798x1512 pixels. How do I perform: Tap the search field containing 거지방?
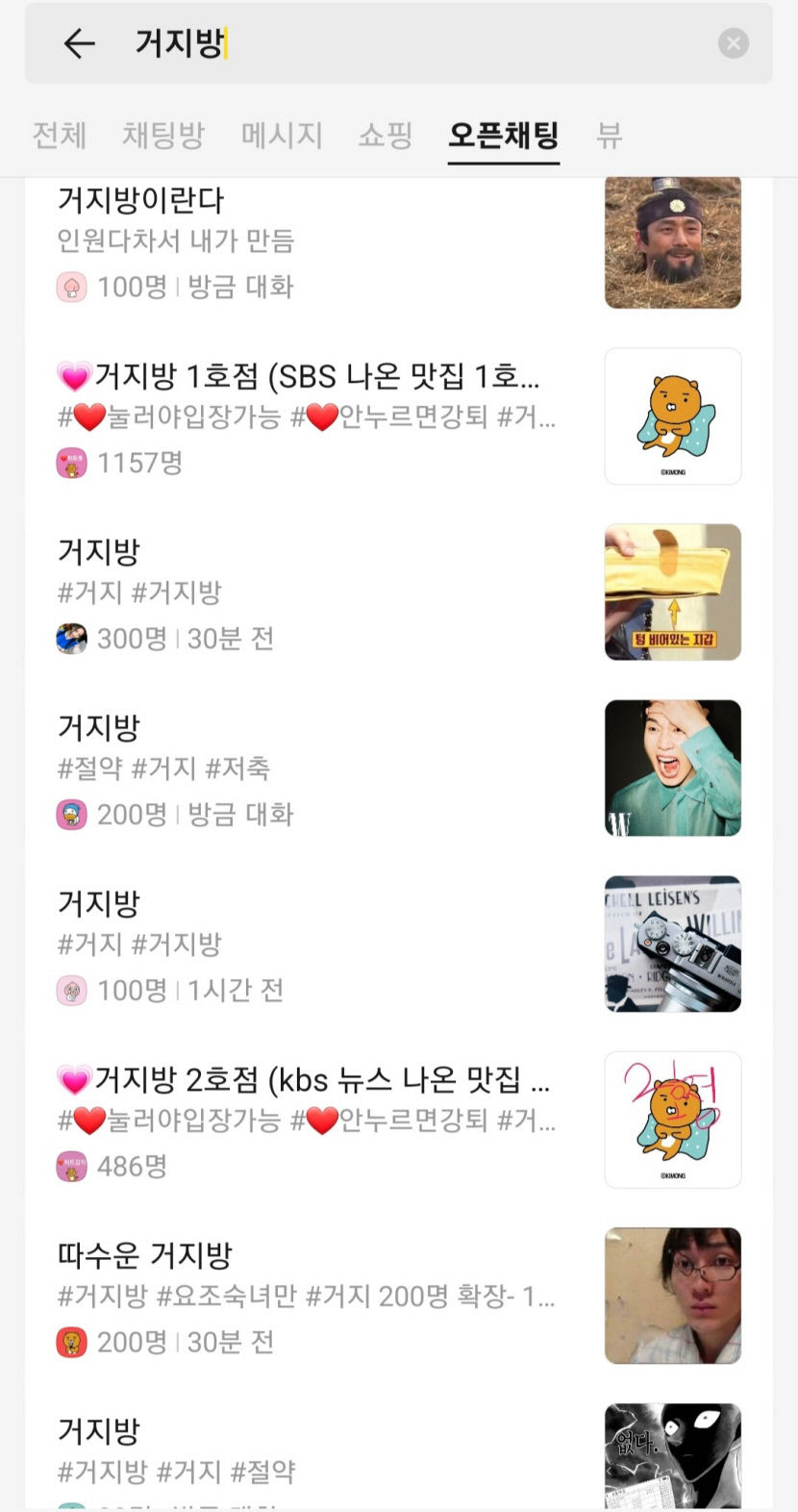click(404, 43)
